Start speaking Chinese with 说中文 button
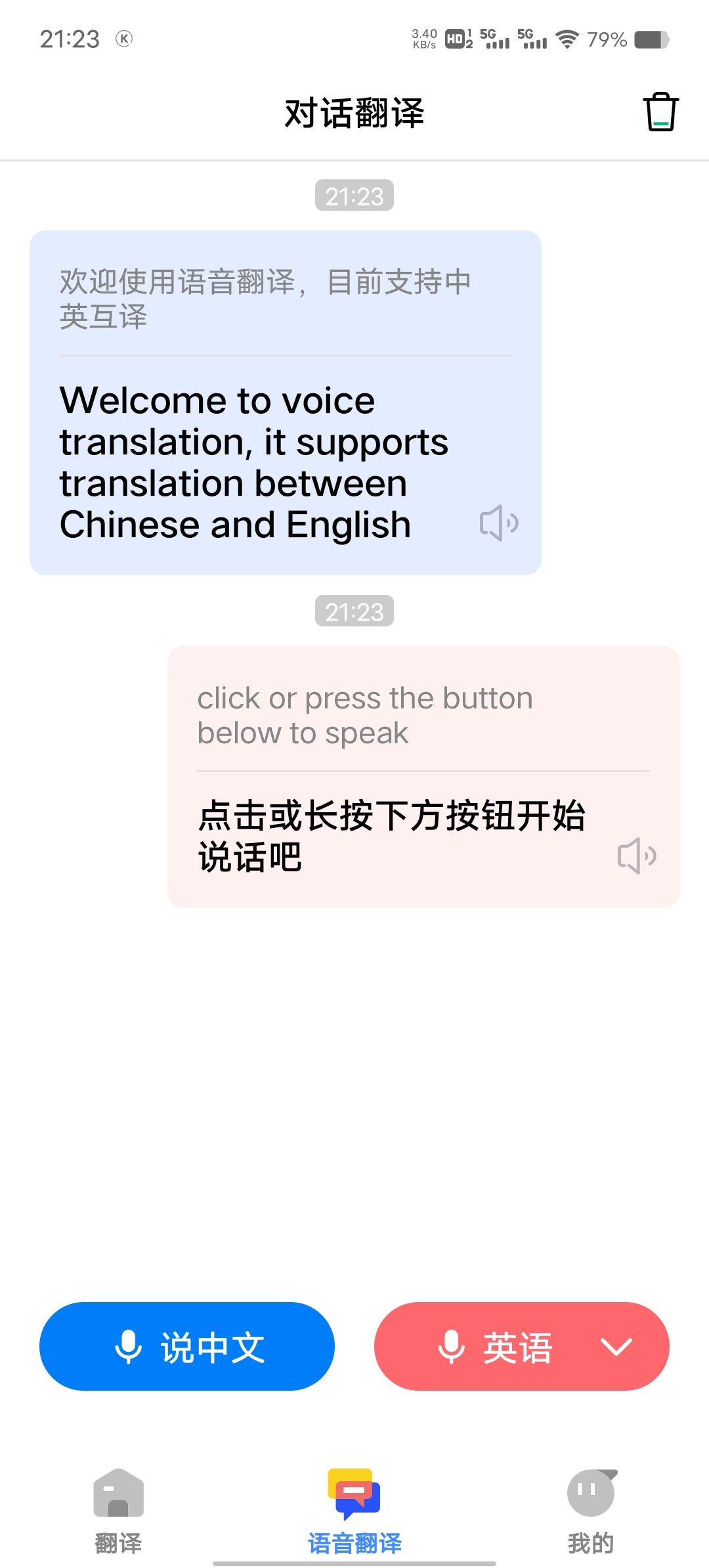 (187, 1346)
